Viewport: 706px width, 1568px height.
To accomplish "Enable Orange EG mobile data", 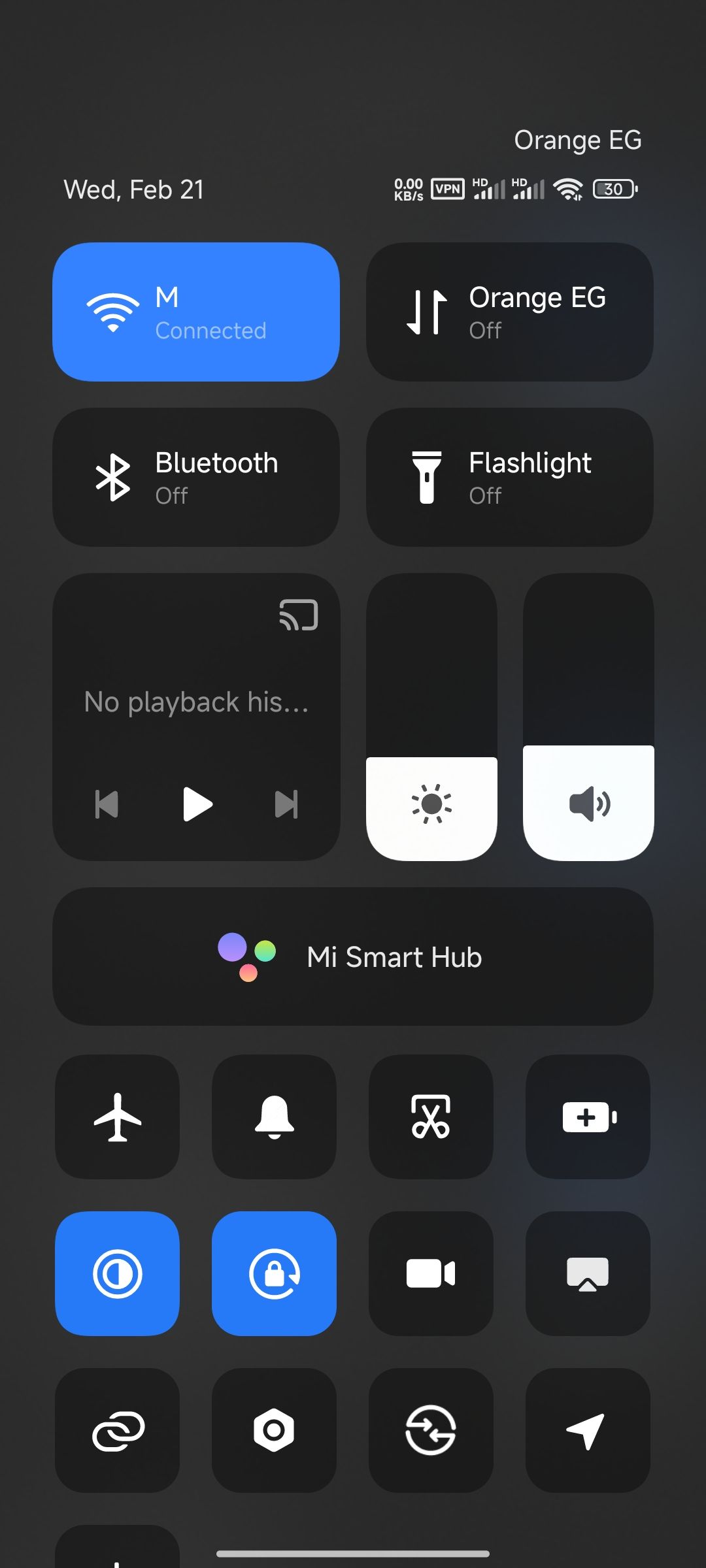I will [509, 312].
